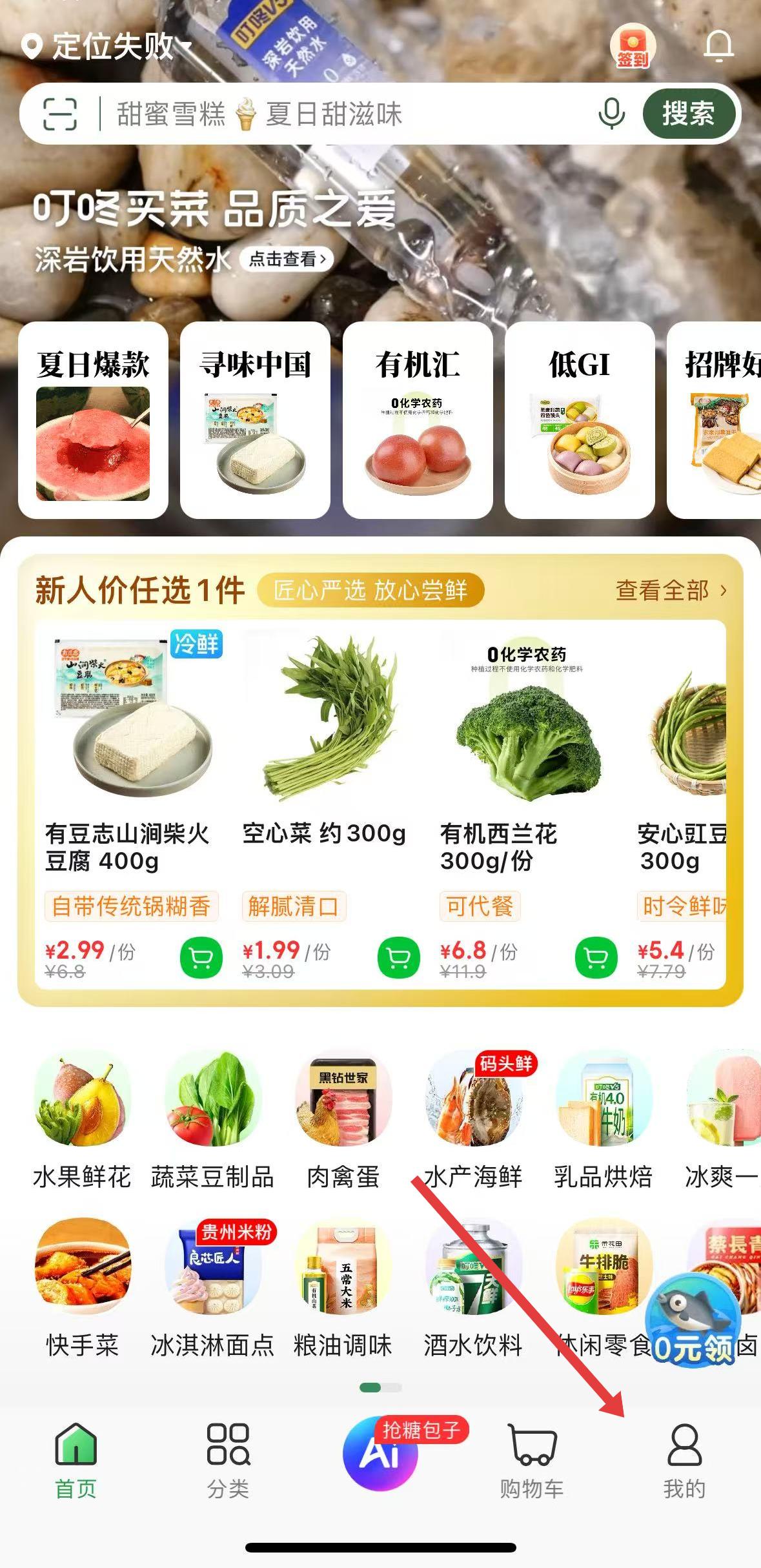The height and width of the screenshot is (1568, 761).
Task: Tap the 签到 check-in icon
Action: [633, 46]
